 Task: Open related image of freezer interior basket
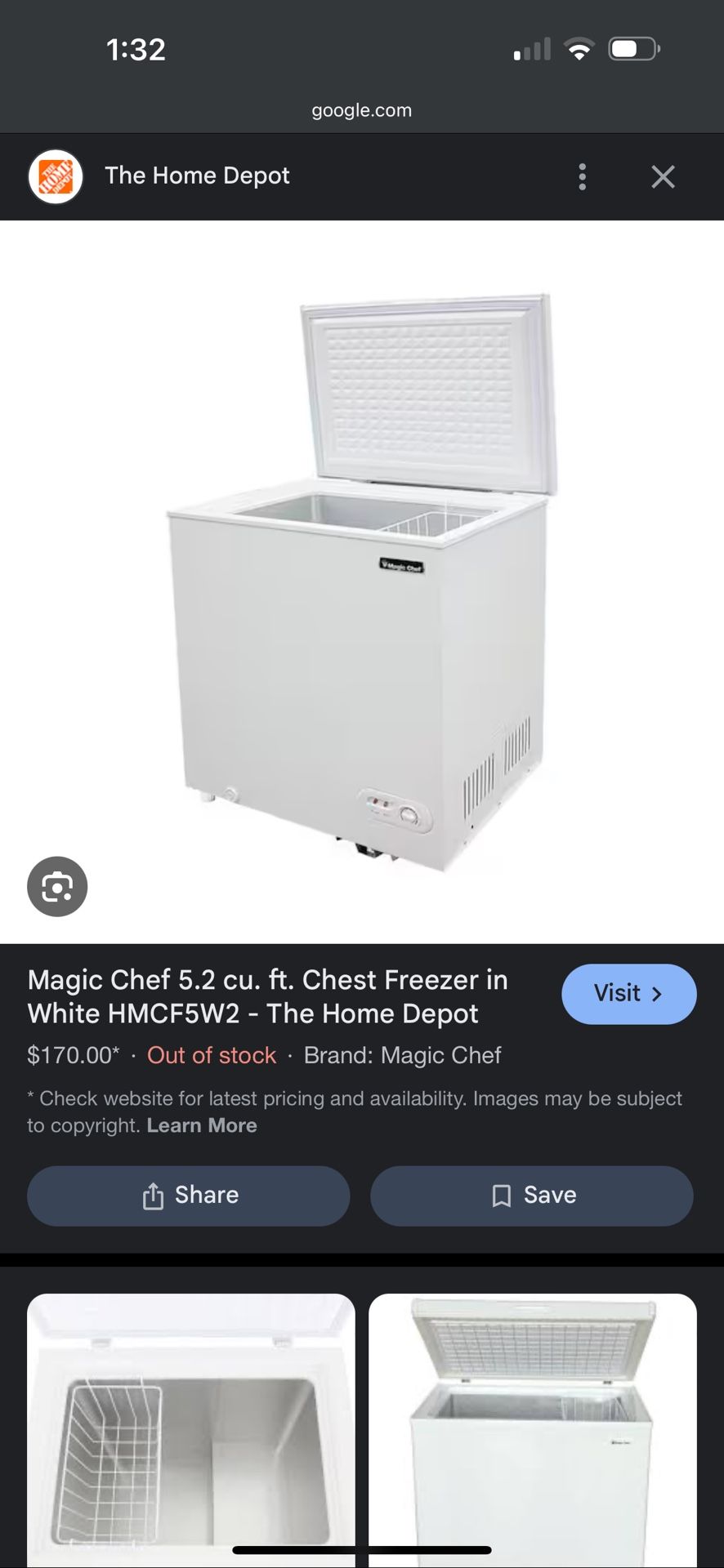pyautogui.click(x=191, y=1429)
